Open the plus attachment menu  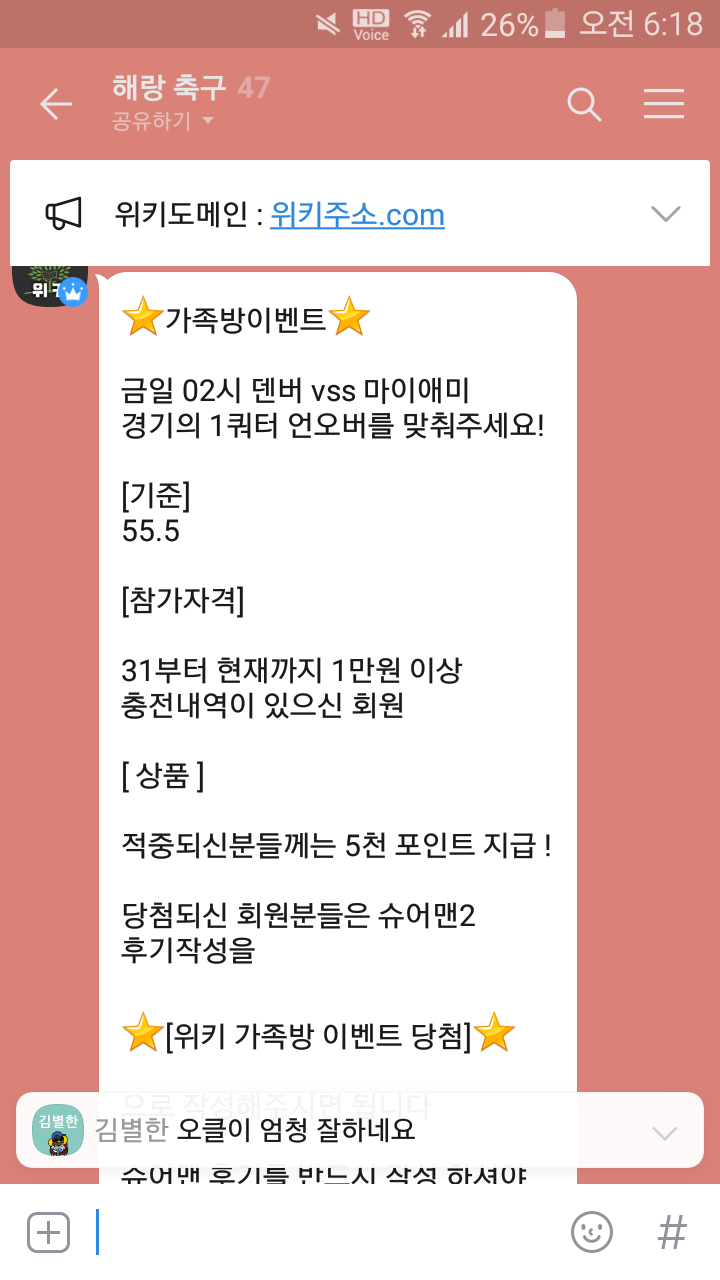(48, 1232)
